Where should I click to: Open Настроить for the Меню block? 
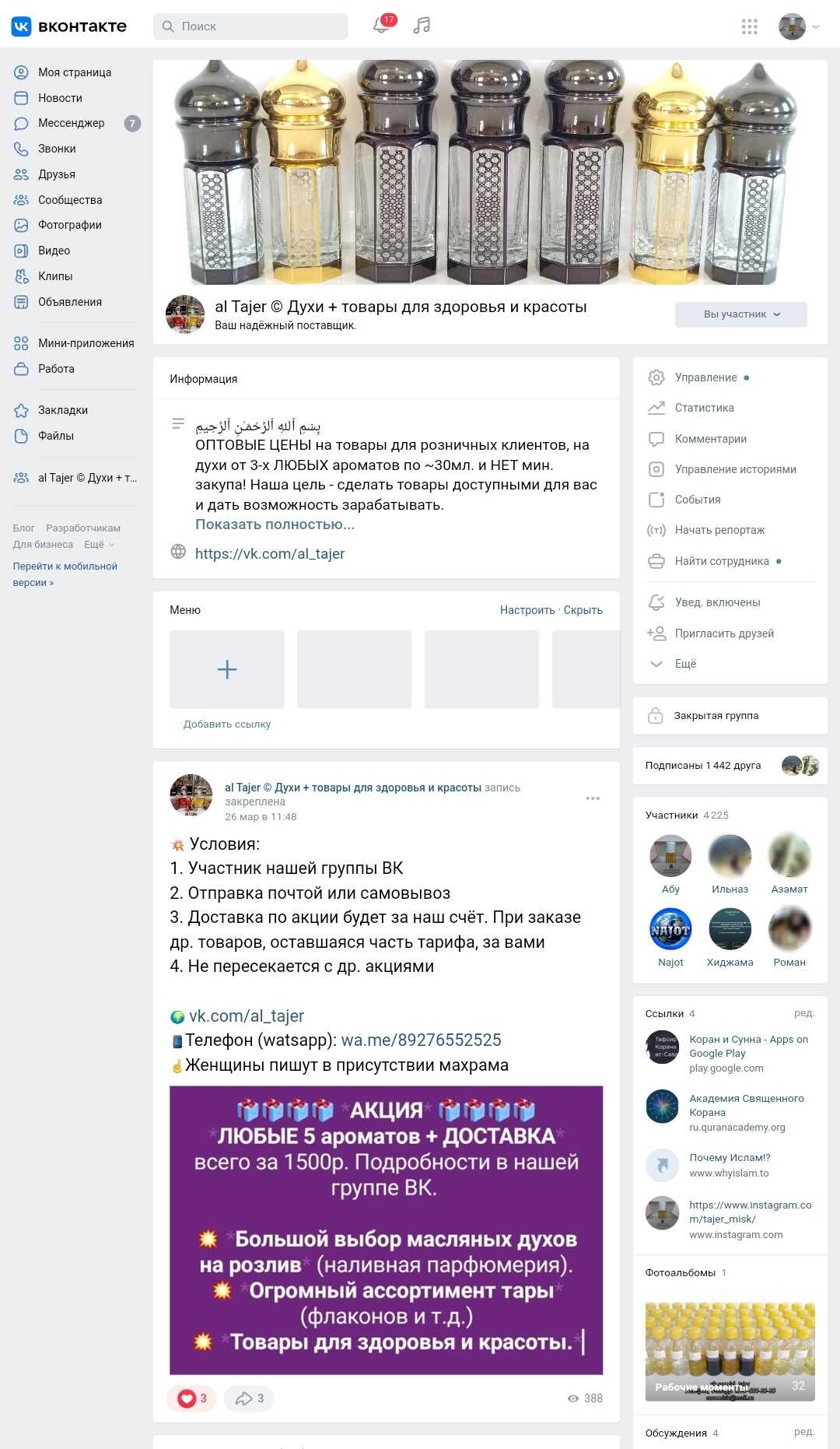click(x=527, y=610)
